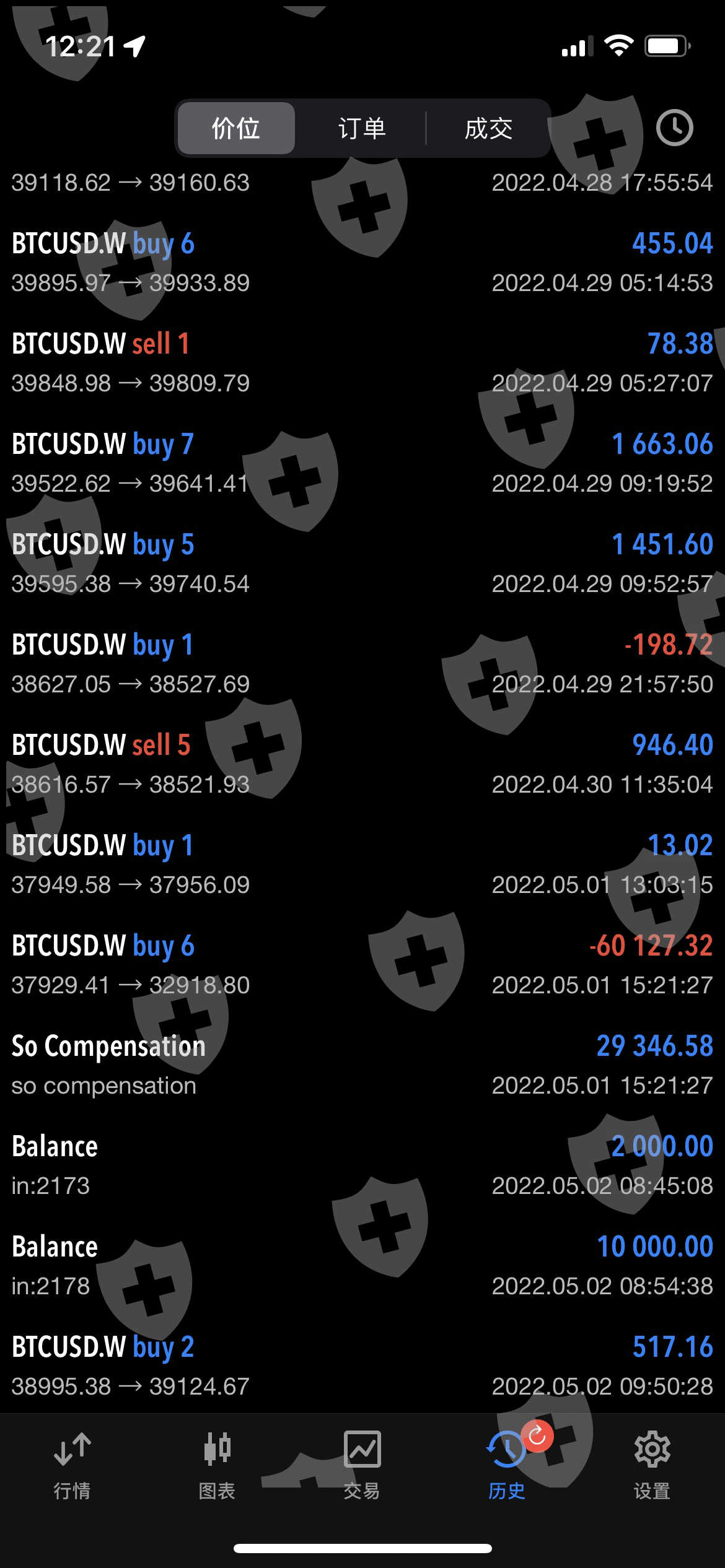Open the trade with 13.02 profit

[362, 865]
